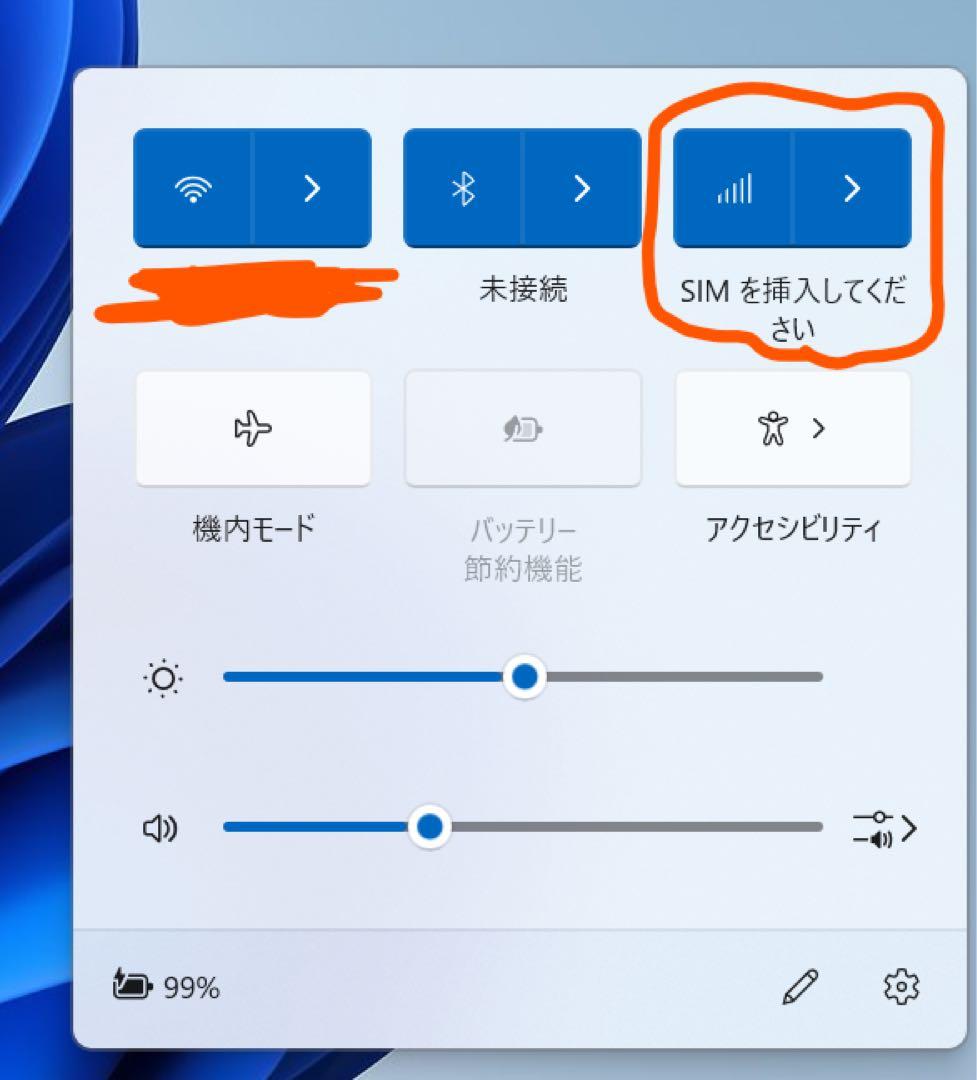This screenshot has height=1080, width=977.
Task: Edit quick settings with the pencil
Action: [800, 987]
